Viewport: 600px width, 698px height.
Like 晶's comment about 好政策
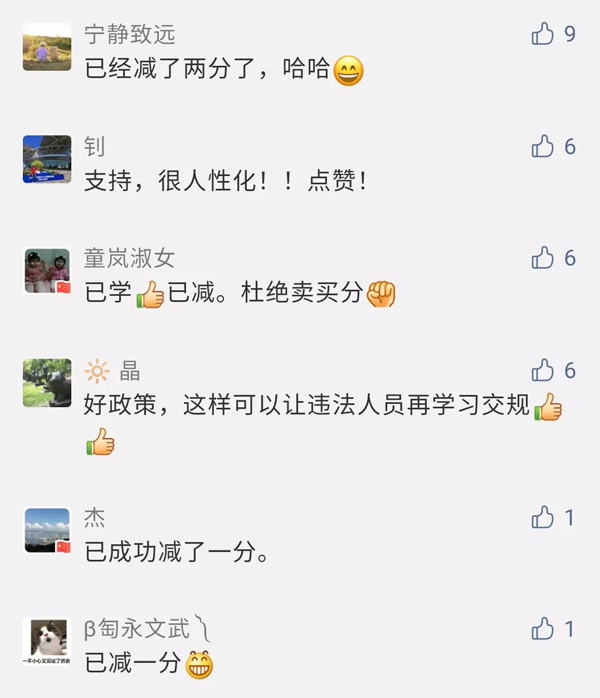point(543,371)
